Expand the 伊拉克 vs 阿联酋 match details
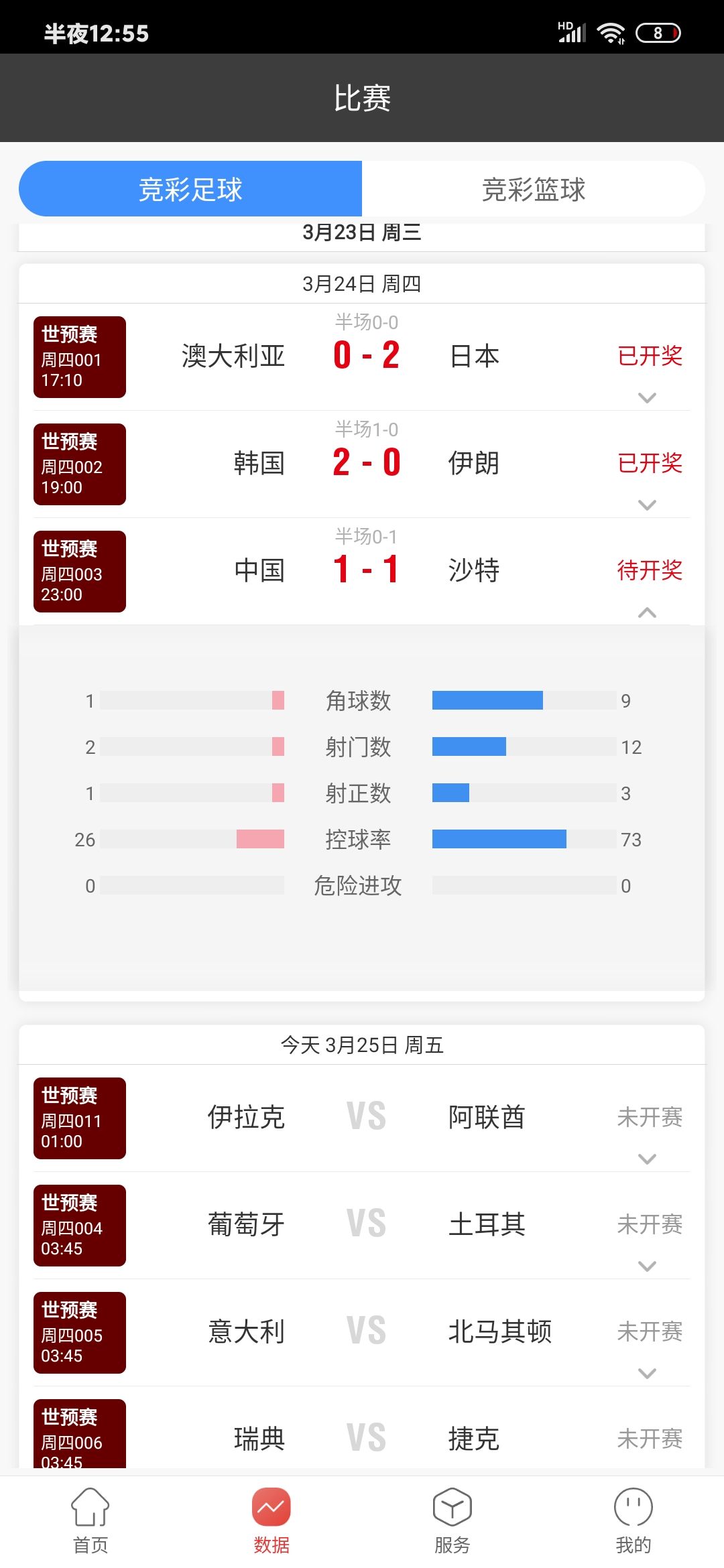The height and width of the screenshot is (1568, 724). click(x=647, y=1159)
